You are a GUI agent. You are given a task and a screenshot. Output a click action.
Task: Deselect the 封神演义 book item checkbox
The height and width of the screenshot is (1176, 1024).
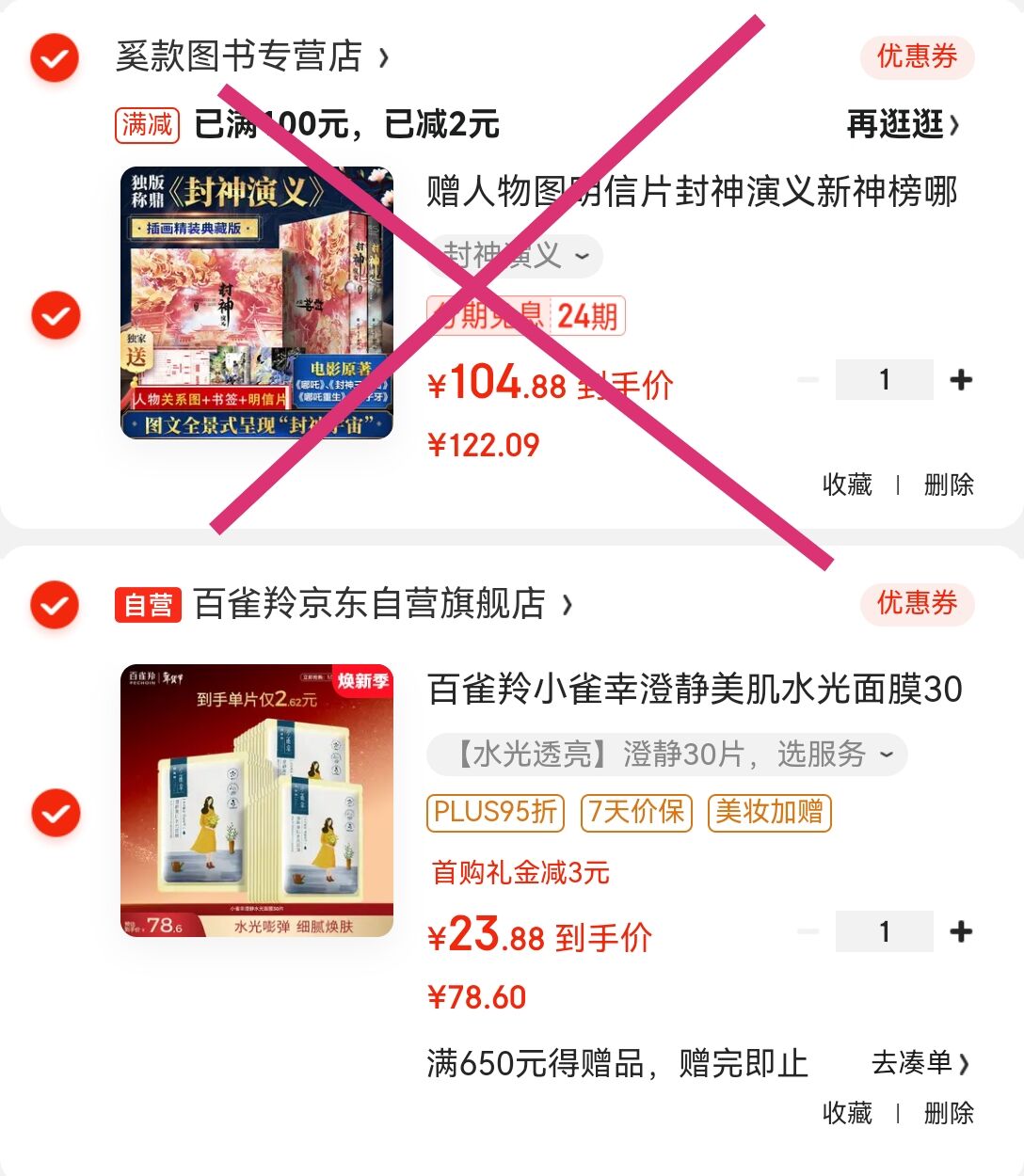pyautogui.click(x=55, y=314)
